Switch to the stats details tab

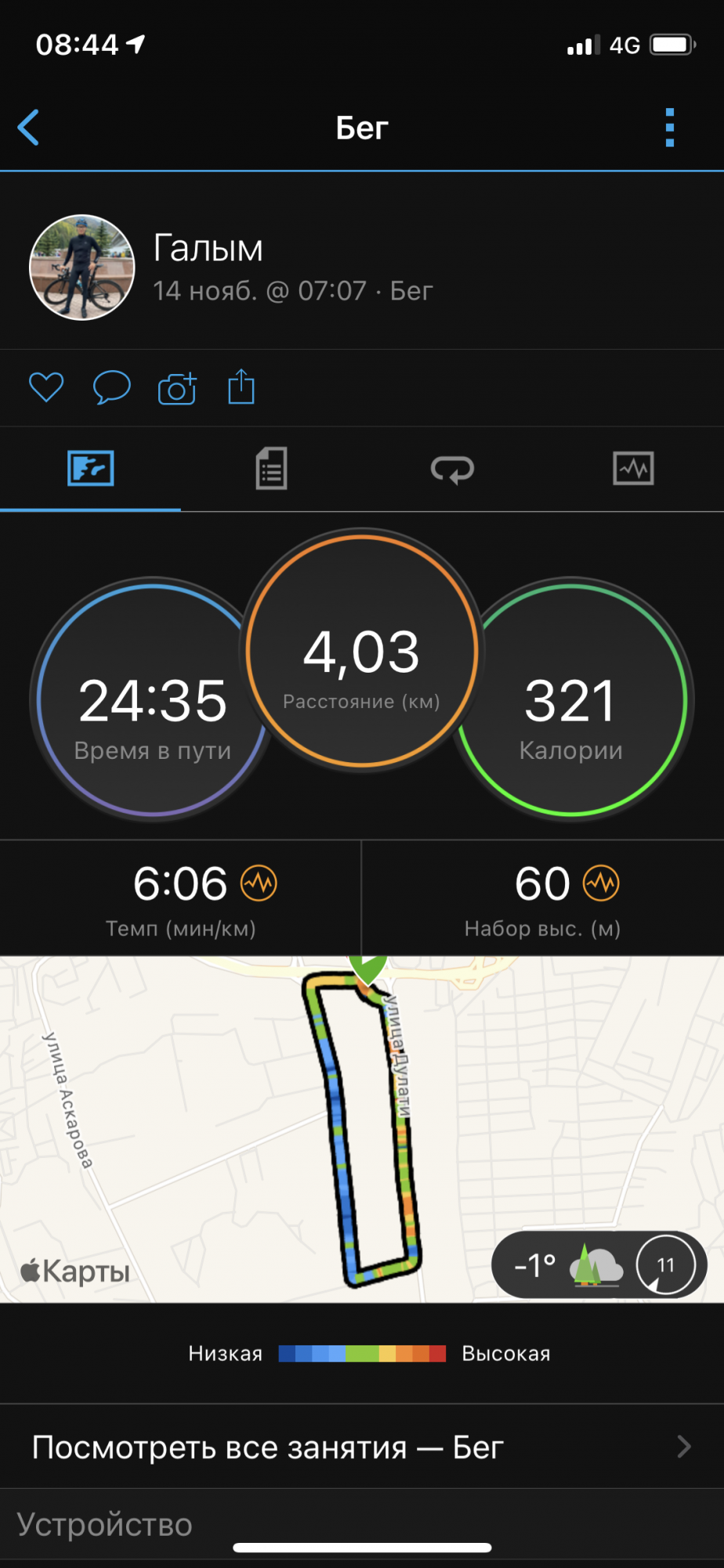click(271, 469)
